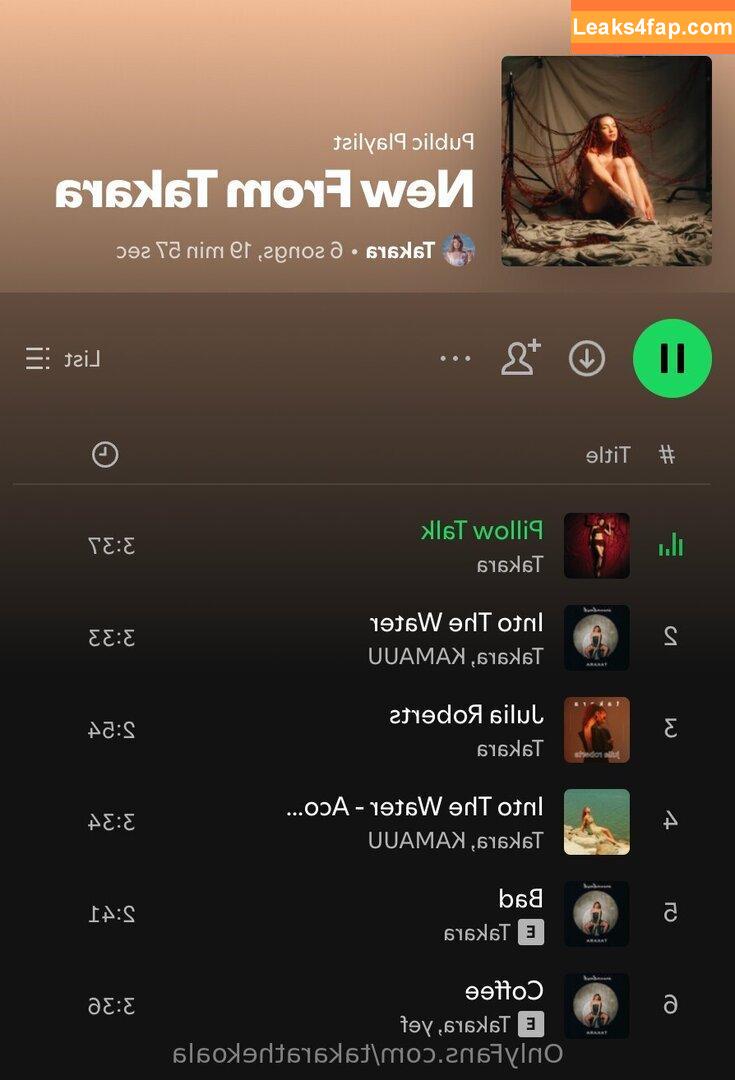Download the New From Takara playlist

pyautogui.click(x=587, y=358)
